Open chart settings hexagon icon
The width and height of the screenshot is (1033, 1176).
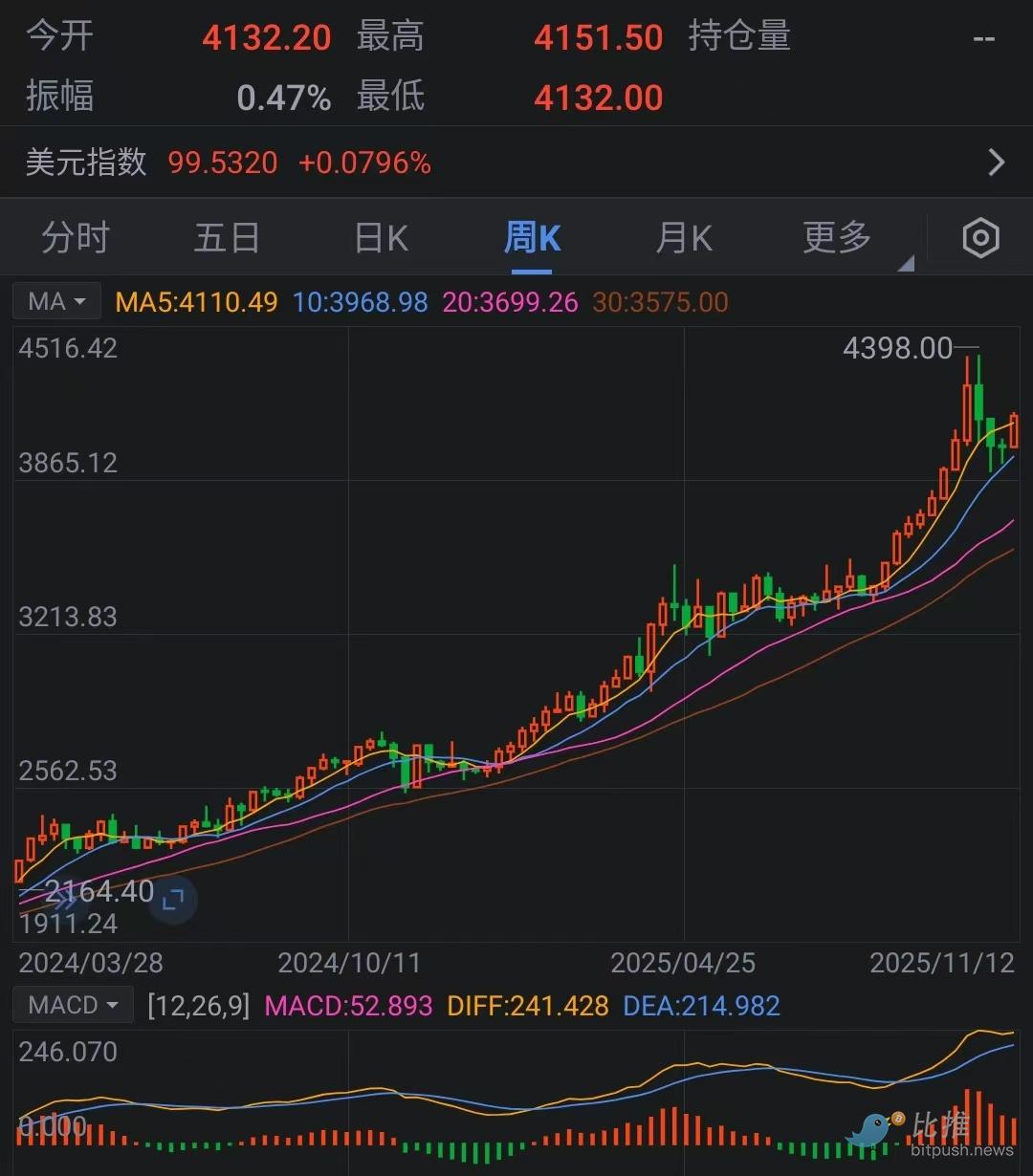[980, 238]
